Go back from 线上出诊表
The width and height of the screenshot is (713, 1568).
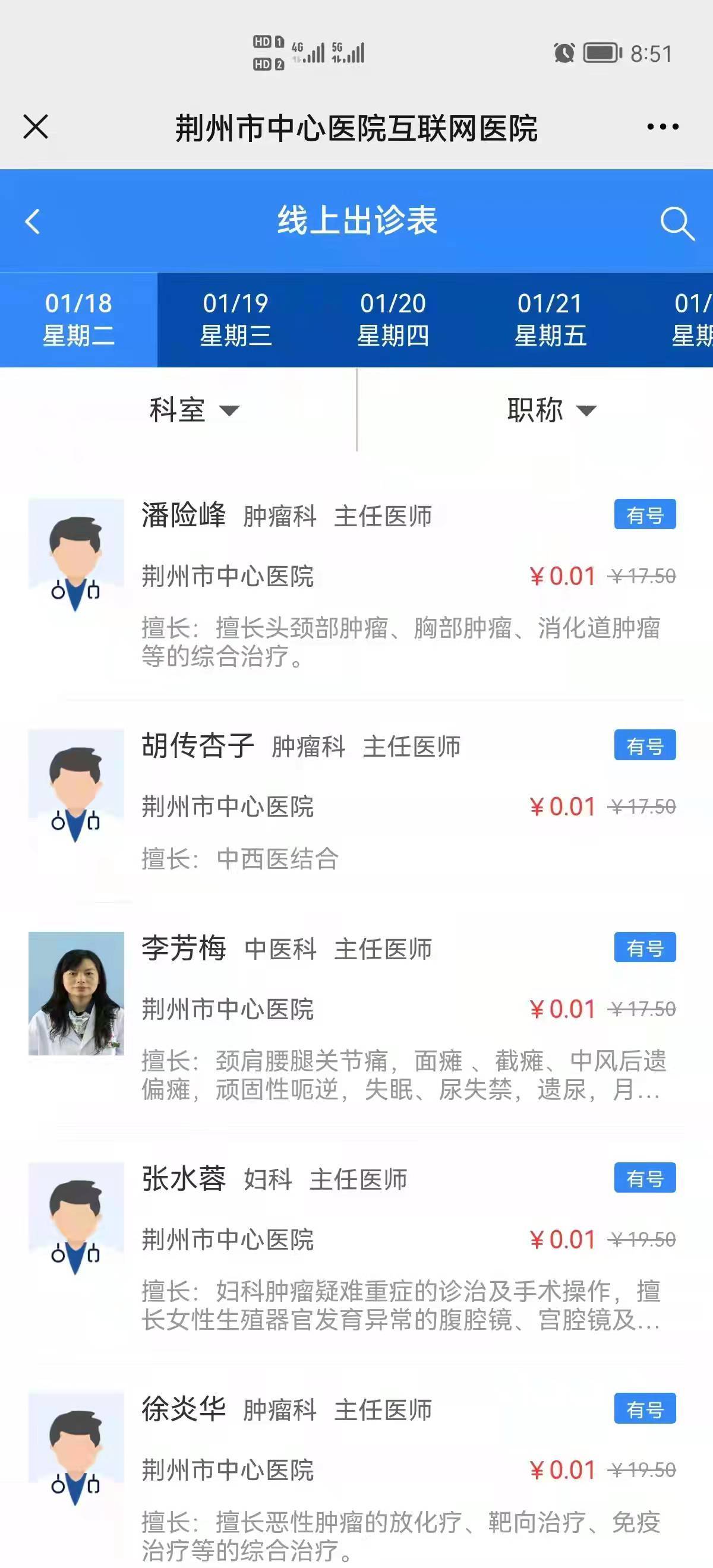coord(33,222)
